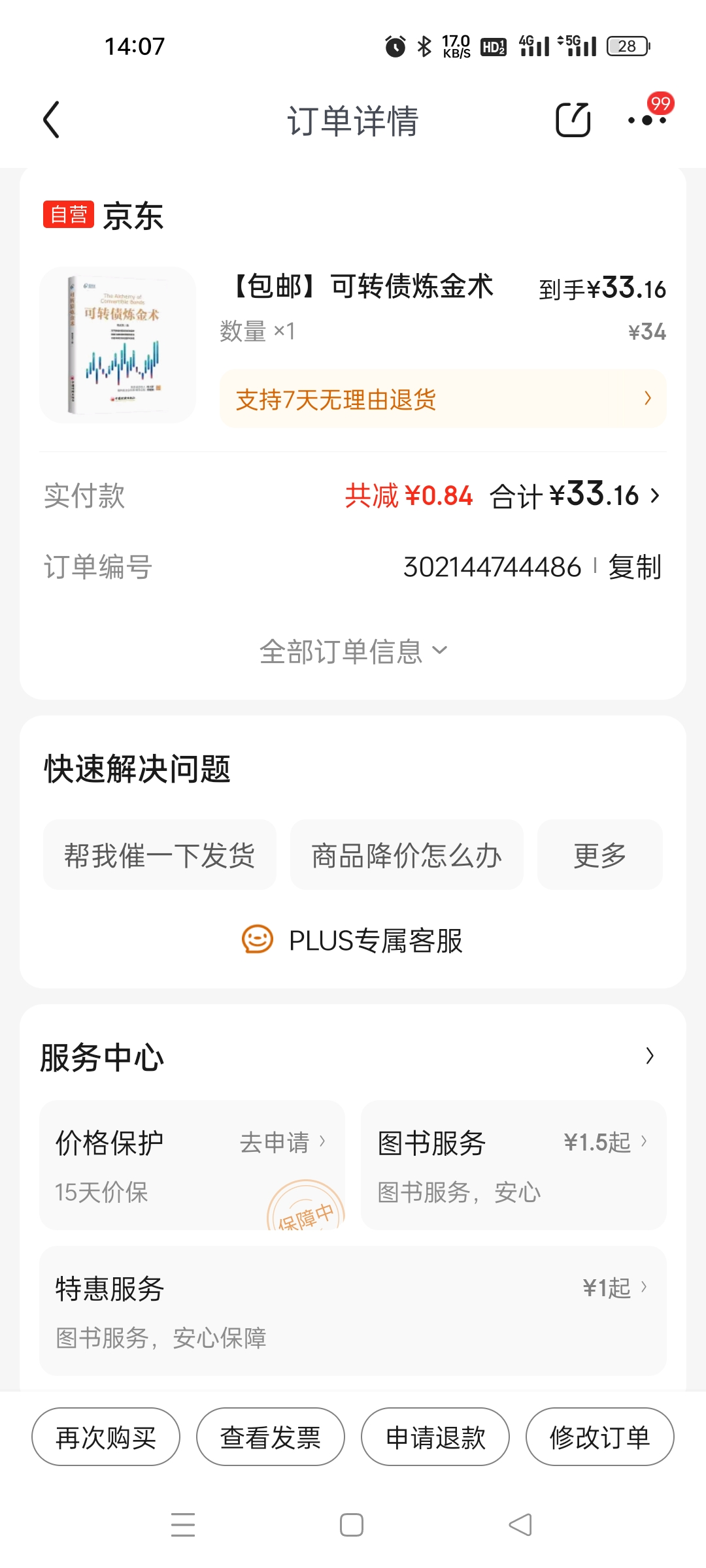The height and width of the screenshot is (1568, 706).
Task: Open the 特惠服务 card
Action: (x=353, y=1311)
